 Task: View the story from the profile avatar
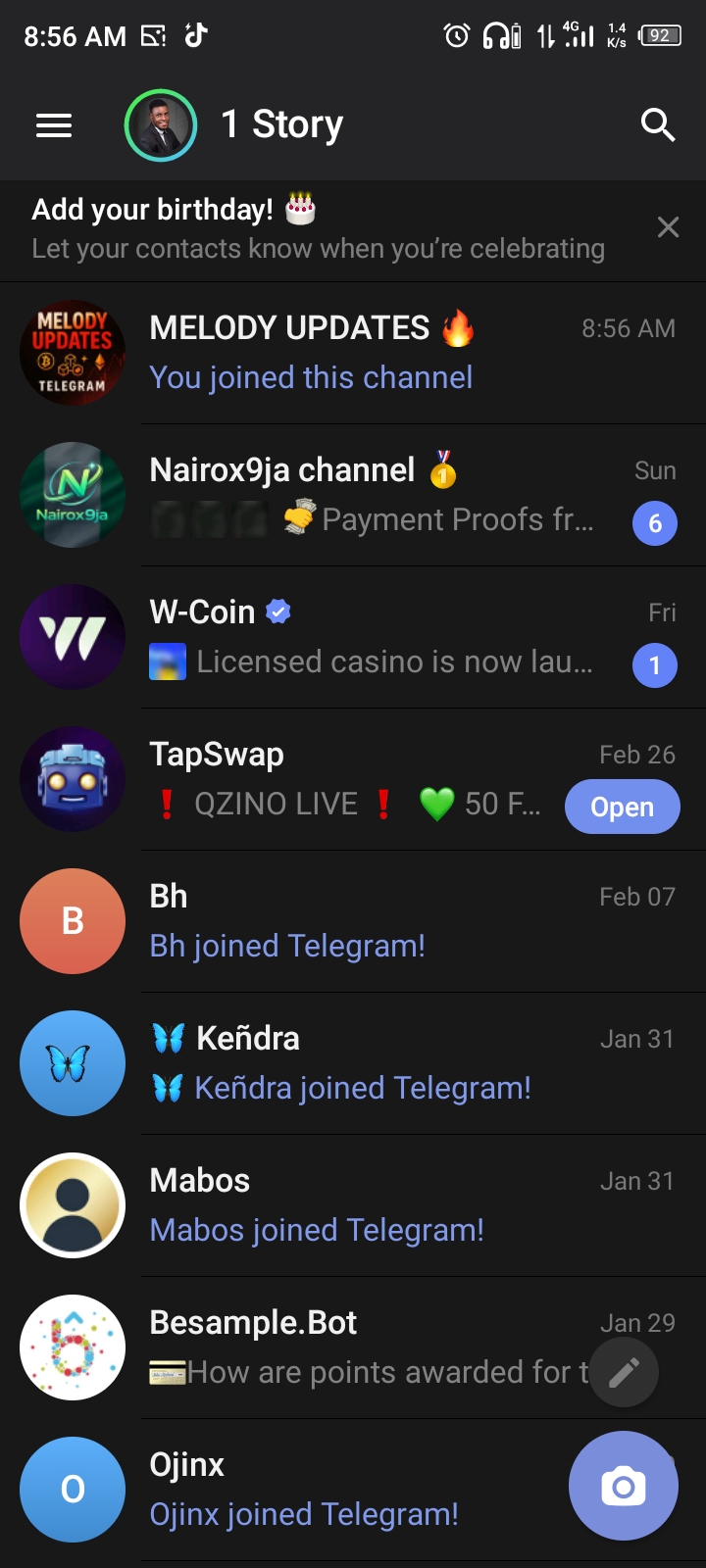(x=161, y=125)
